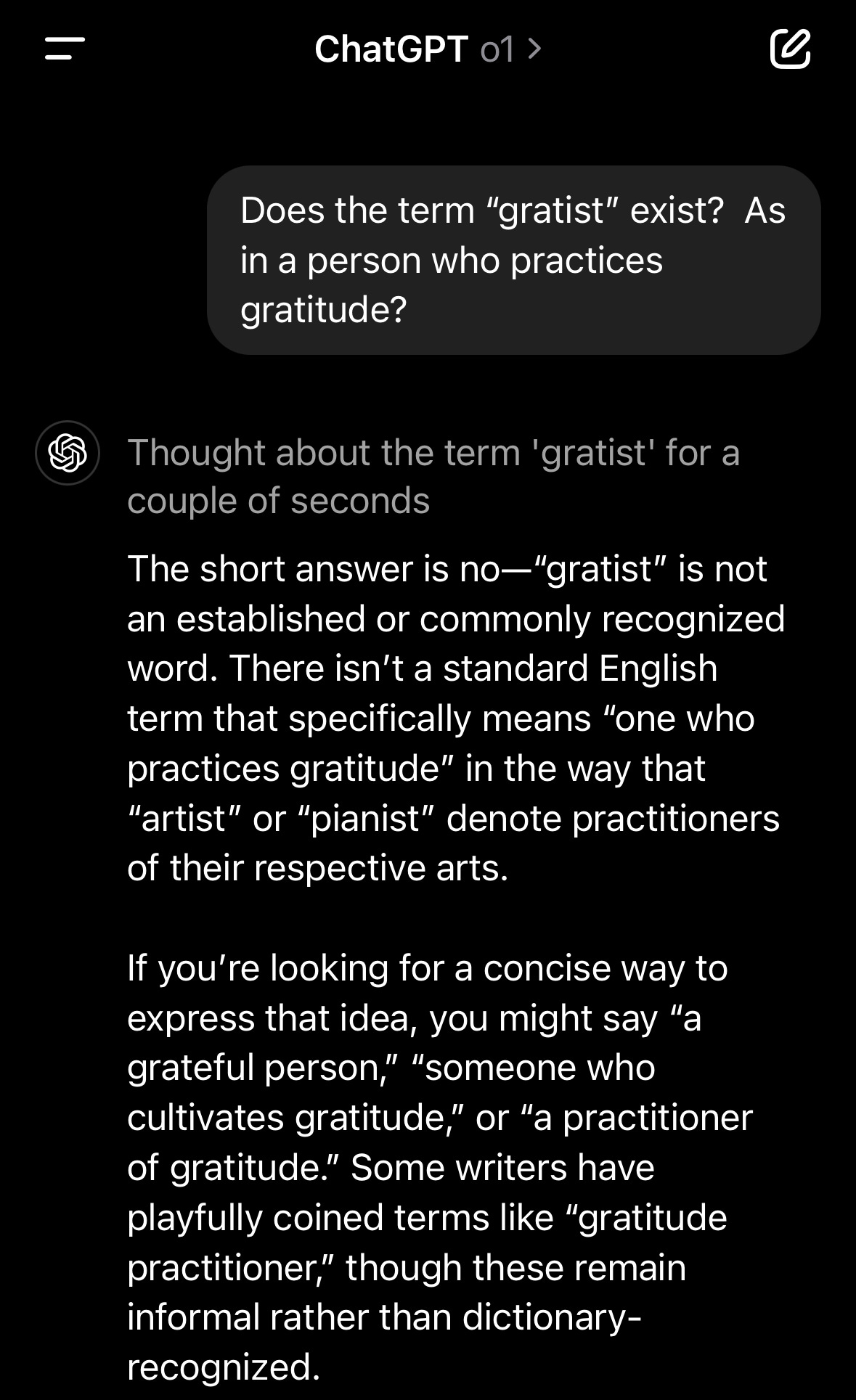Open the ChatGPT o1 model selector
The image size is (856, 1400).
coord(428,49)
